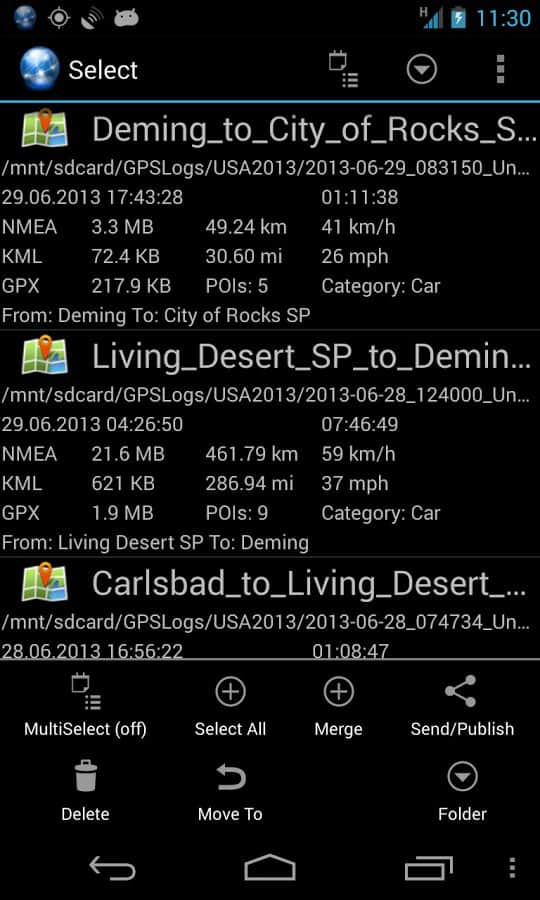This screenshot has width=540, height=900.
Task: Go to the home screen
Action: point(270,868)
